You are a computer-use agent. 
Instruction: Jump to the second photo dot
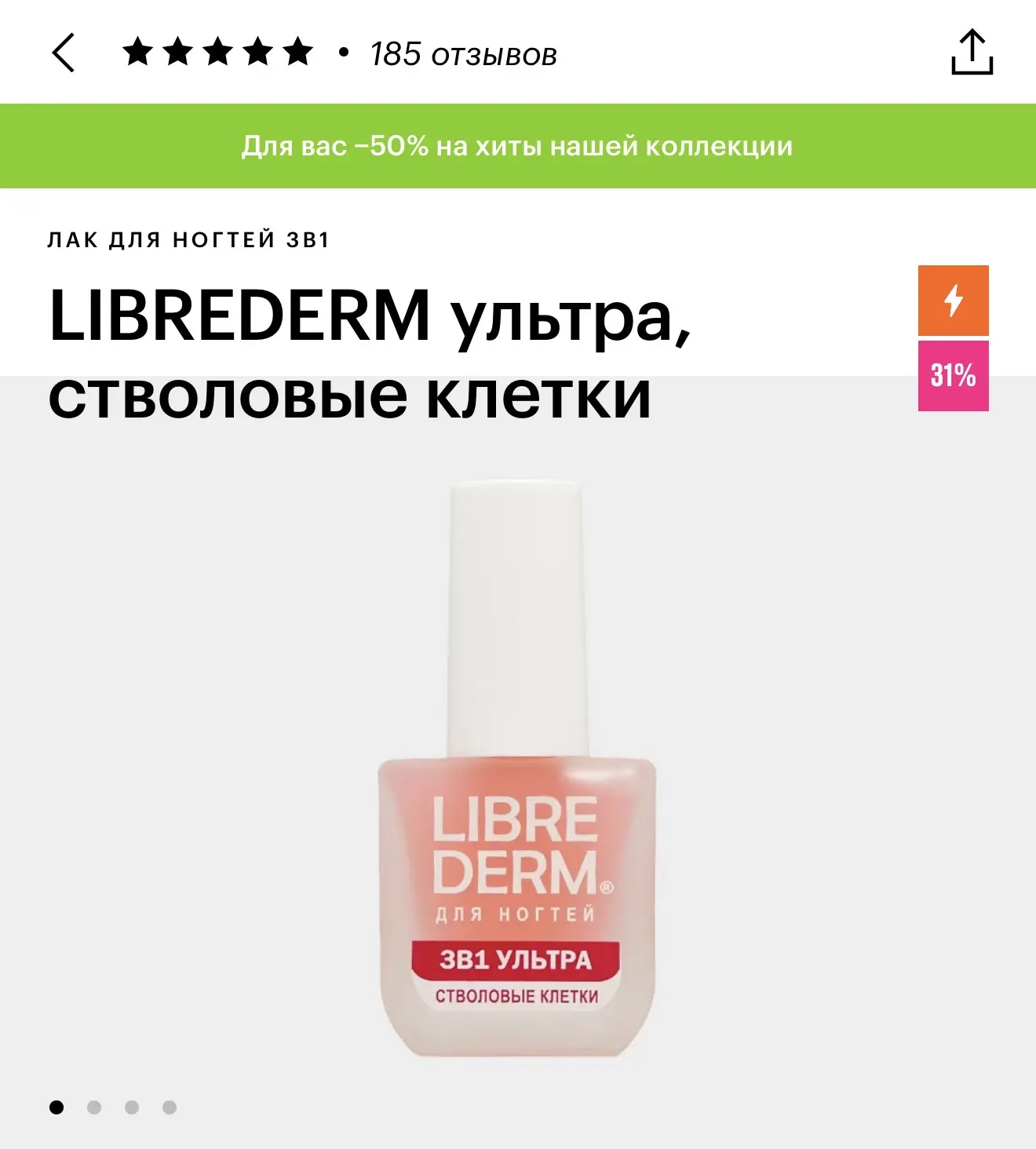click(94, 1107)
